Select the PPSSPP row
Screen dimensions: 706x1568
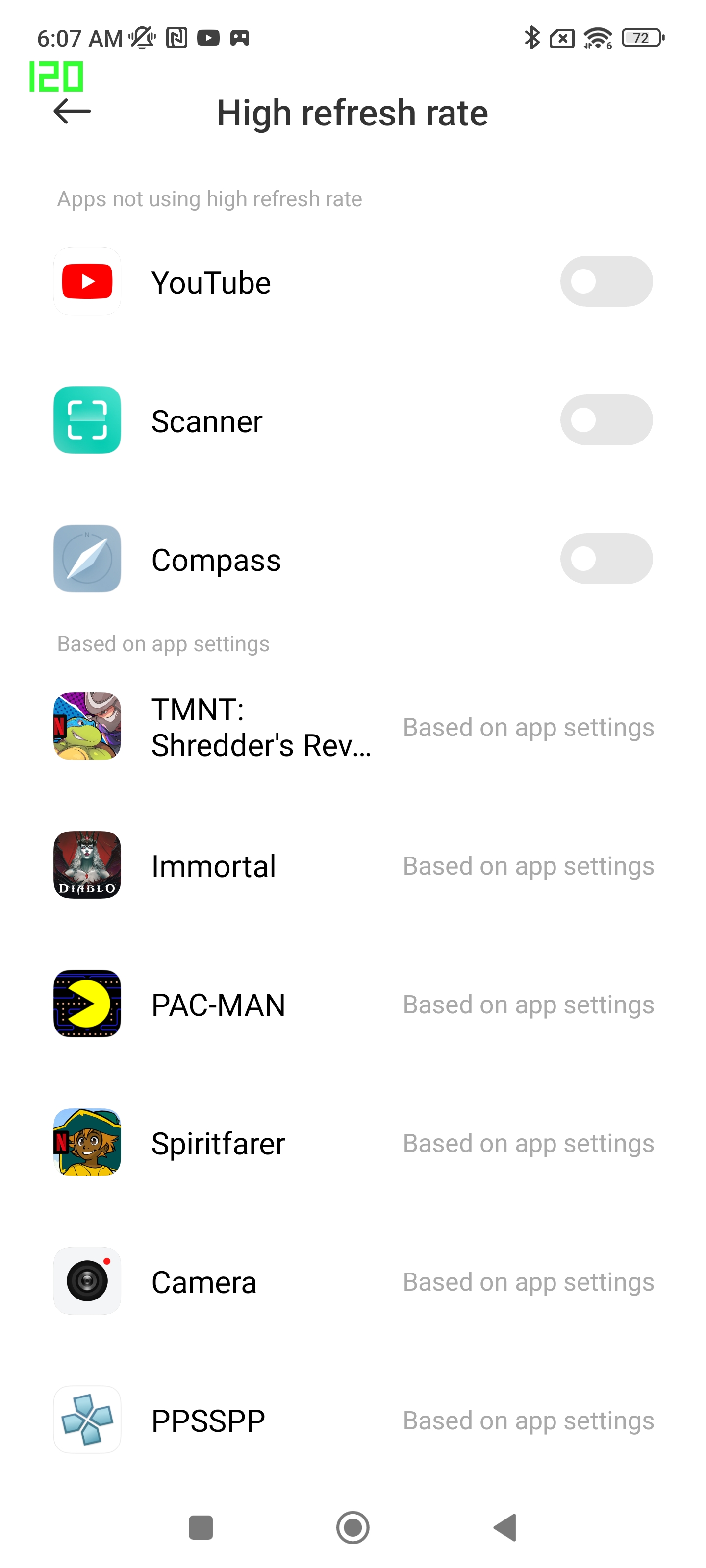click(353, 1421)
